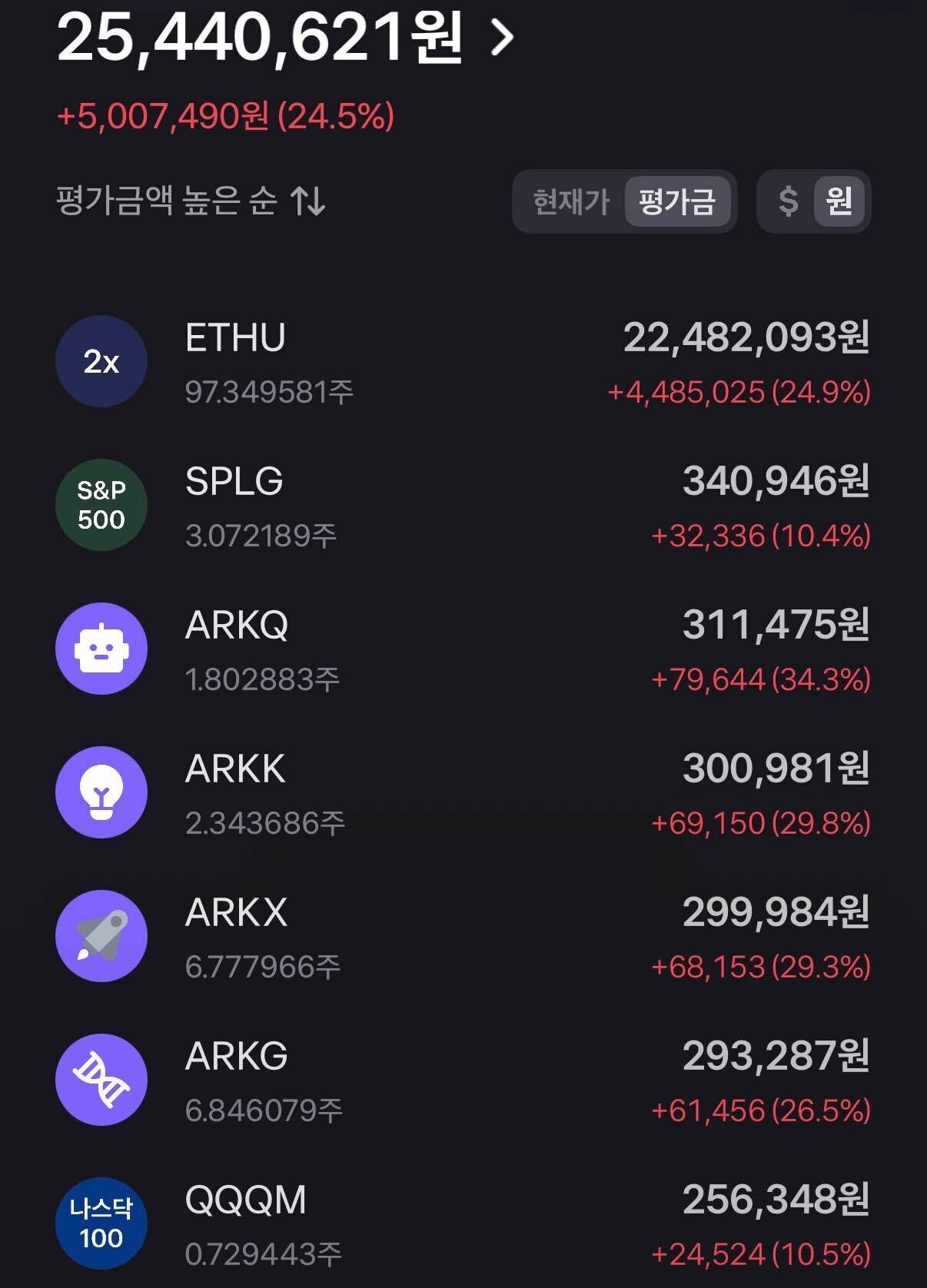This screenshot has height=1288, width=927.
Task: Open the ARKK holding
Action: (x=461, y=794)
